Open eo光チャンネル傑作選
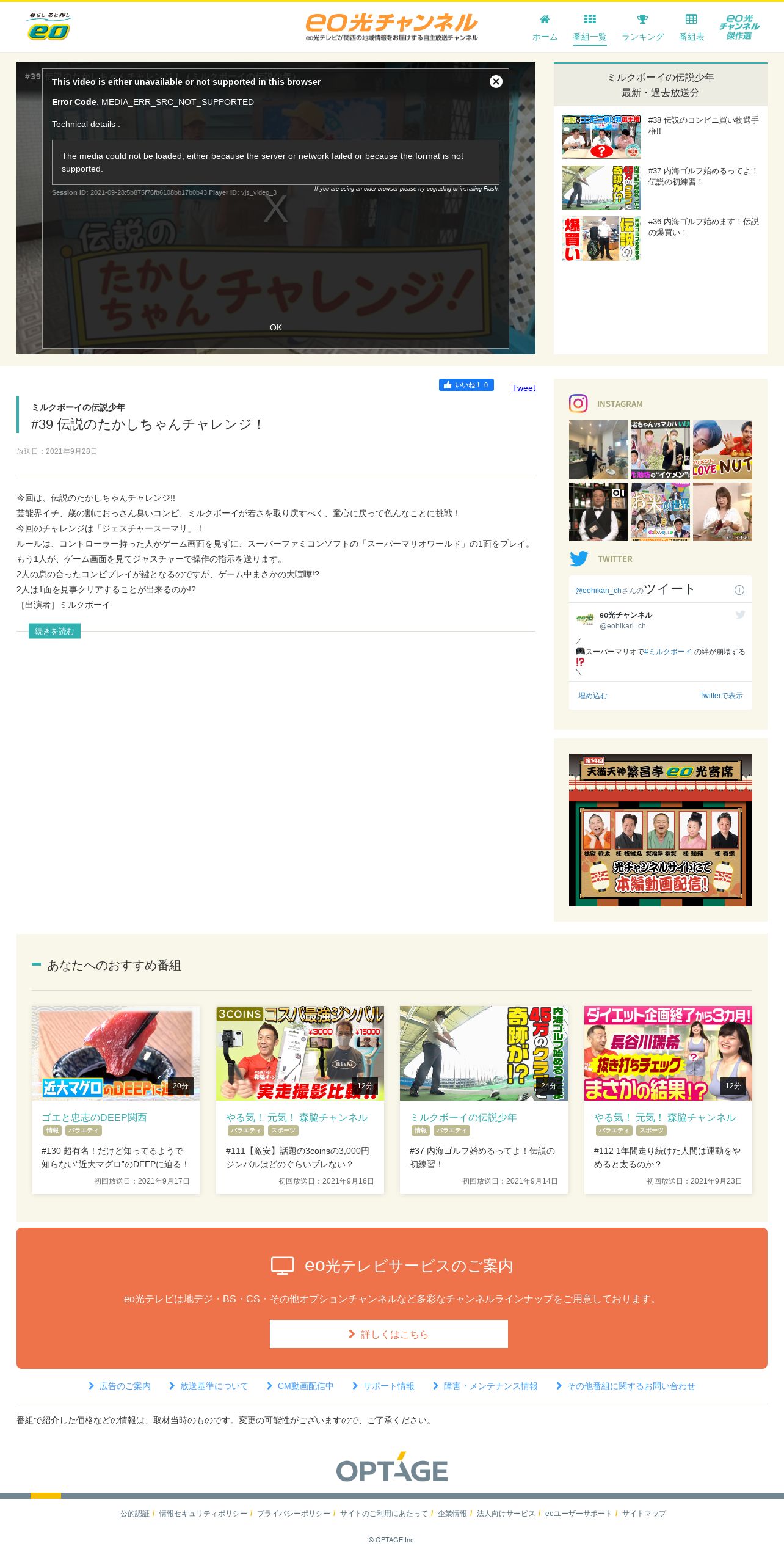This screenshot has height=1563, width=784. (x=739, y=27)
